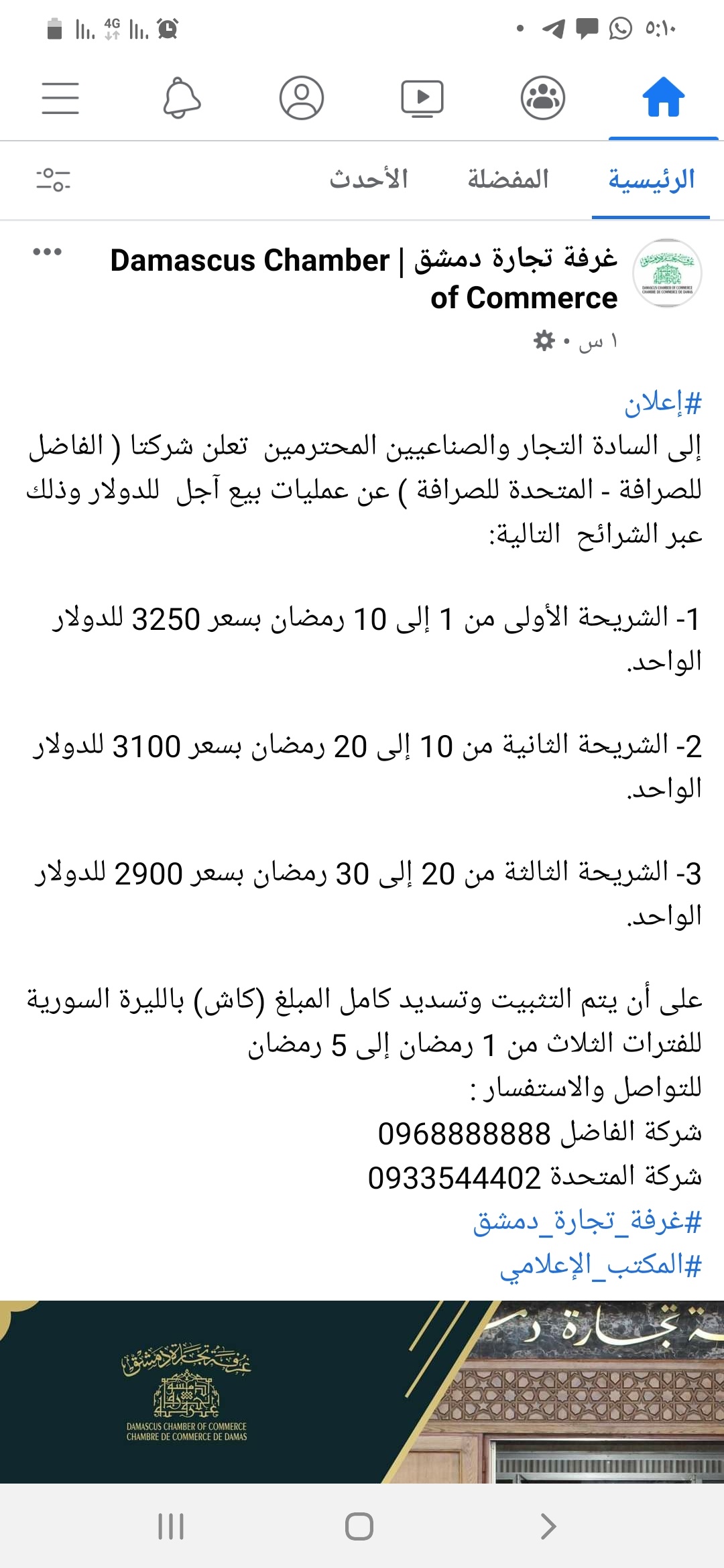Open the groups tab
The width and height of the screenshot is (724, 1568).
coord(543,98)
